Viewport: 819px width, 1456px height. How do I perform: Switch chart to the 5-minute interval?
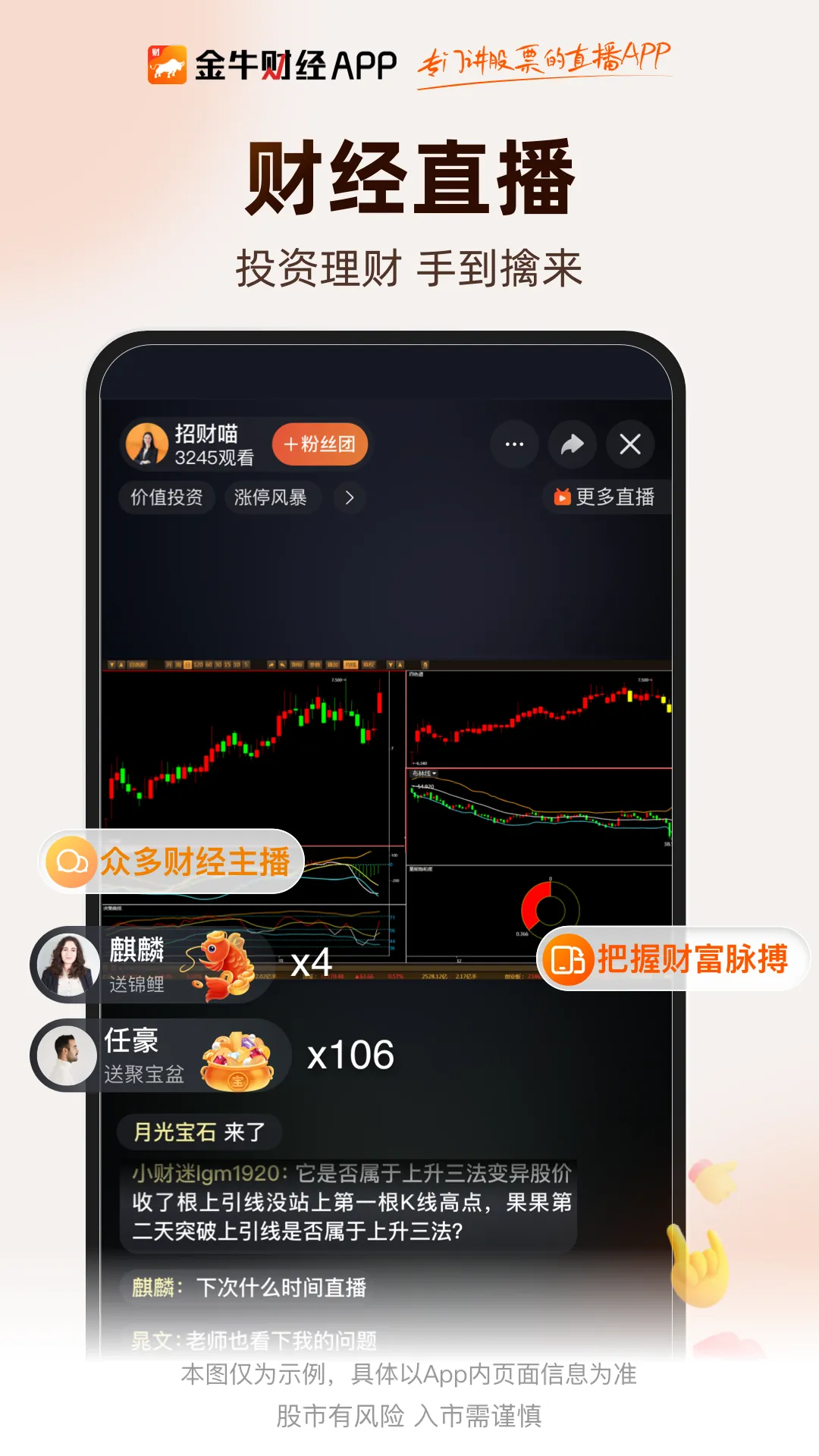click(x=245, y=664)
